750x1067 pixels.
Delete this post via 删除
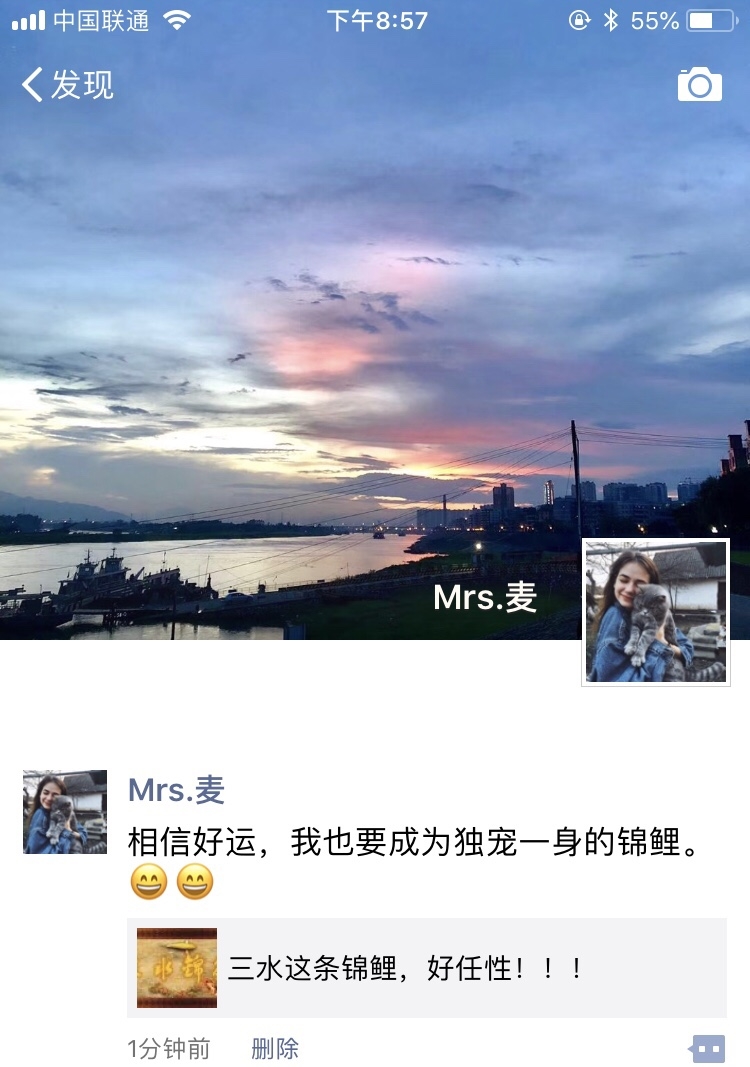(x=275, y=1049)
